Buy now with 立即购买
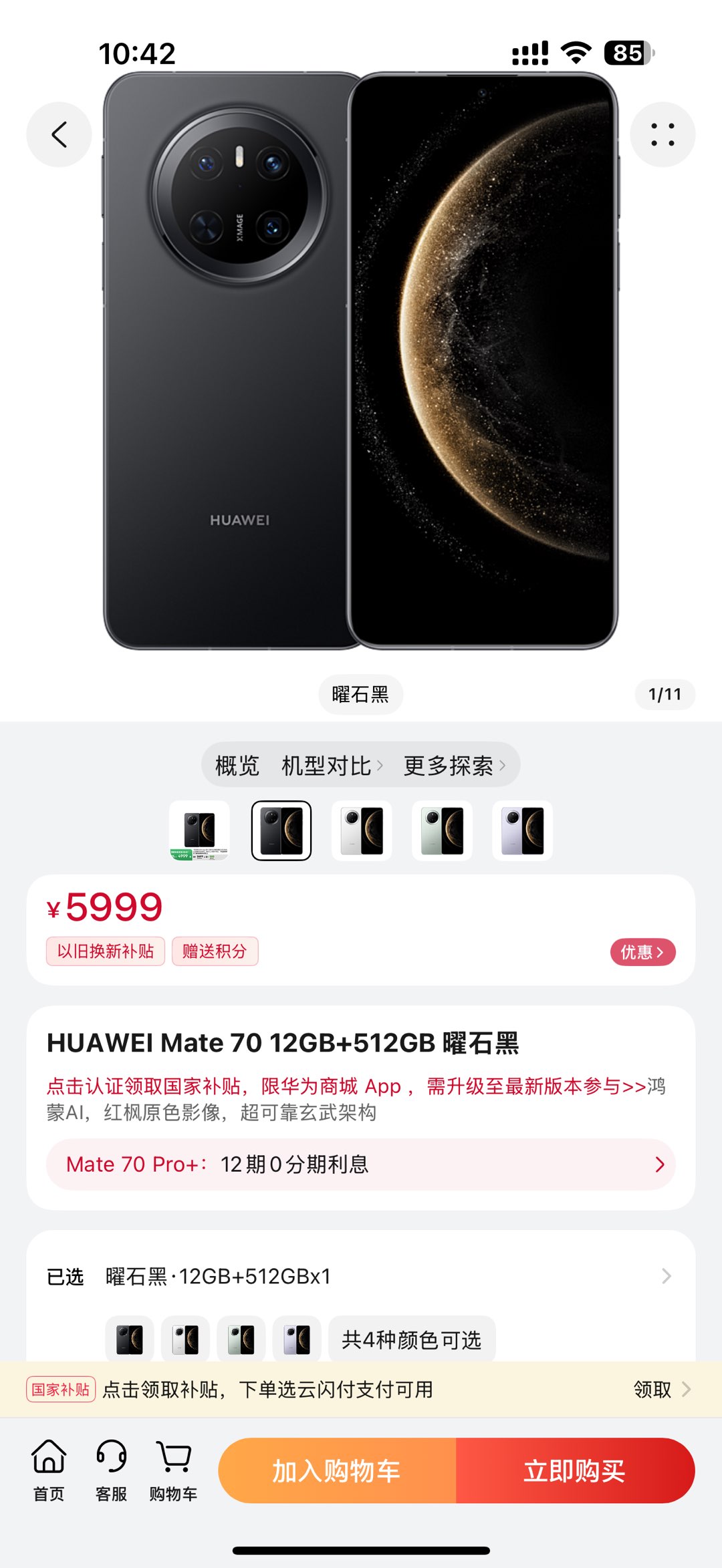The image size is (722, 1568). tap(575, 1470)
